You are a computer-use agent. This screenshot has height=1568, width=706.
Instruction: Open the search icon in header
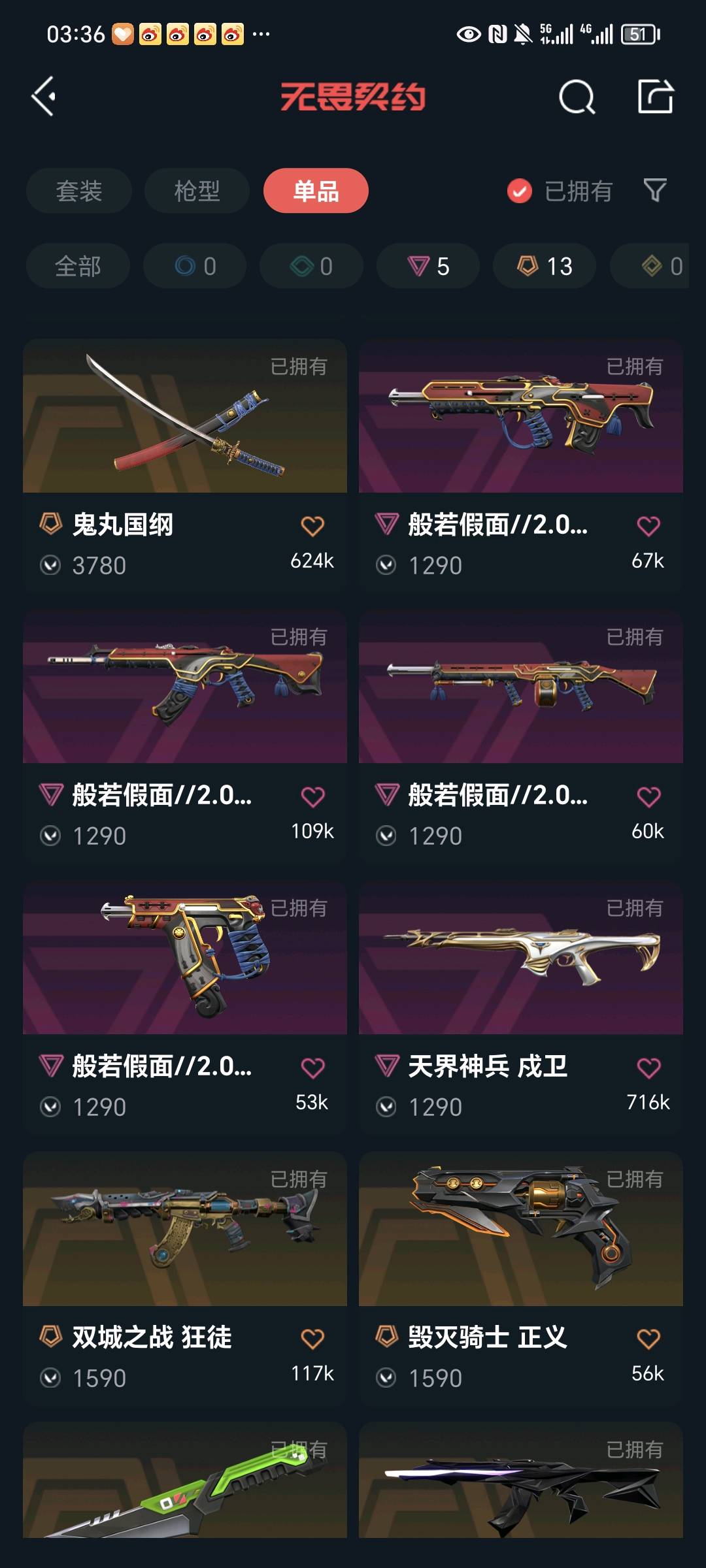point(577,97)
